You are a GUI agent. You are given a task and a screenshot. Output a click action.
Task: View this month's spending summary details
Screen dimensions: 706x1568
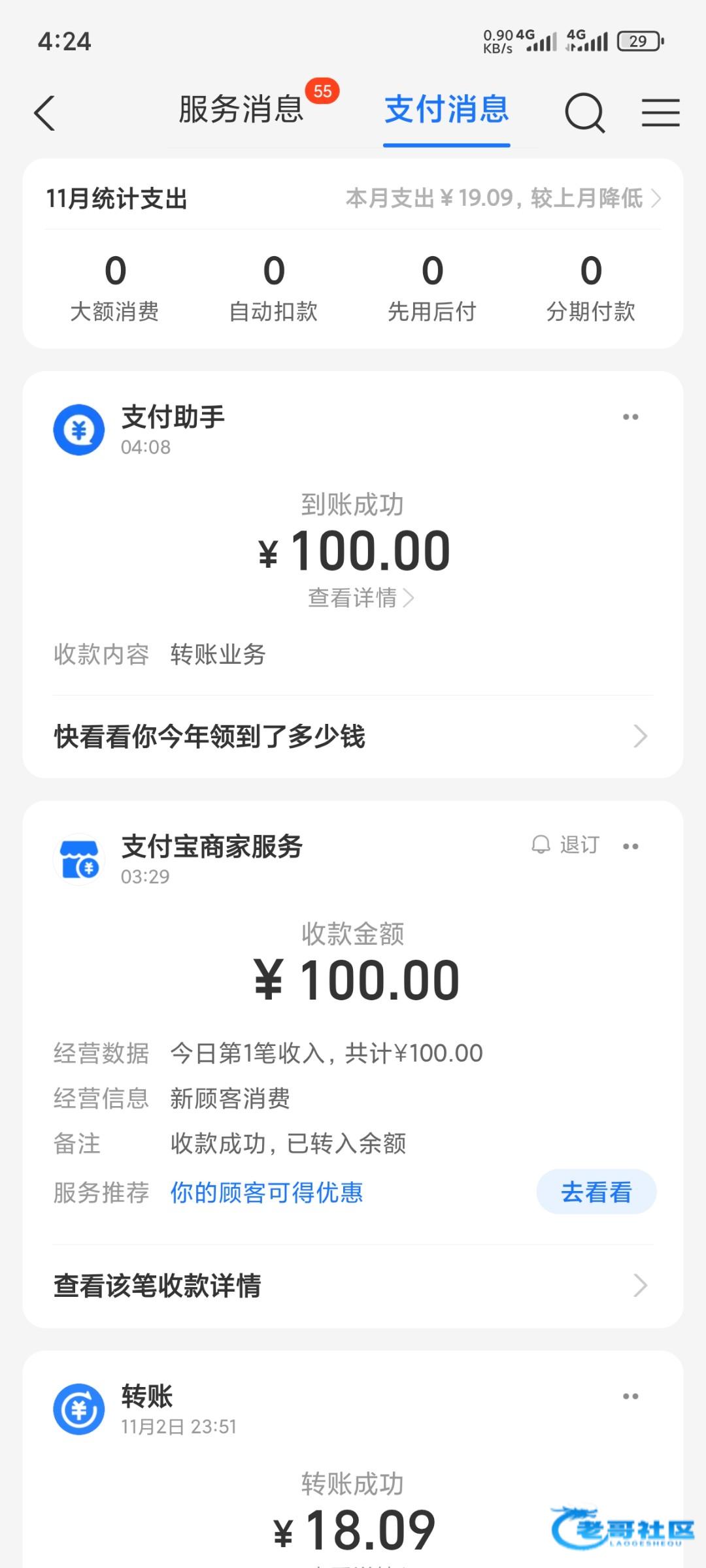(503, 198)
